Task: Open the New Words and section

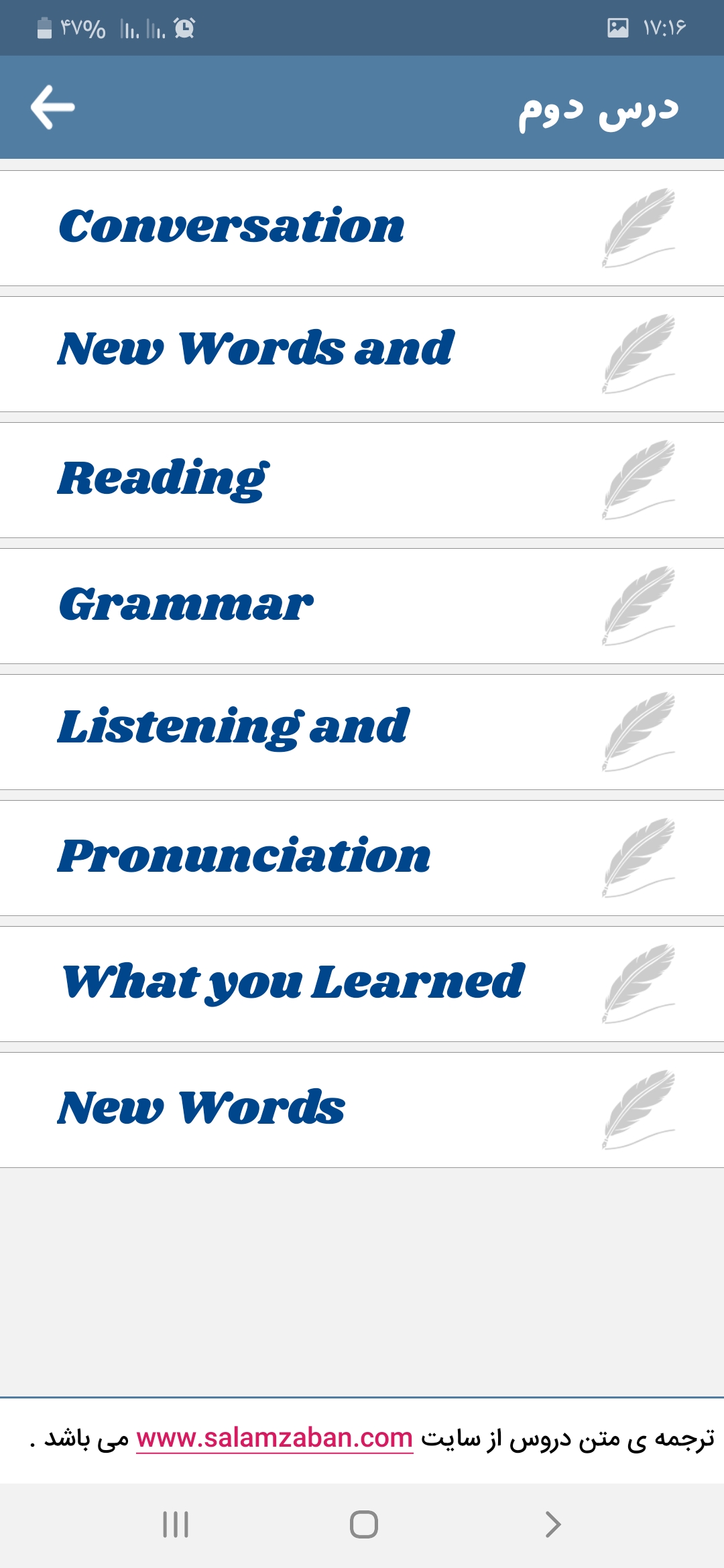Action: pos(362,354)
